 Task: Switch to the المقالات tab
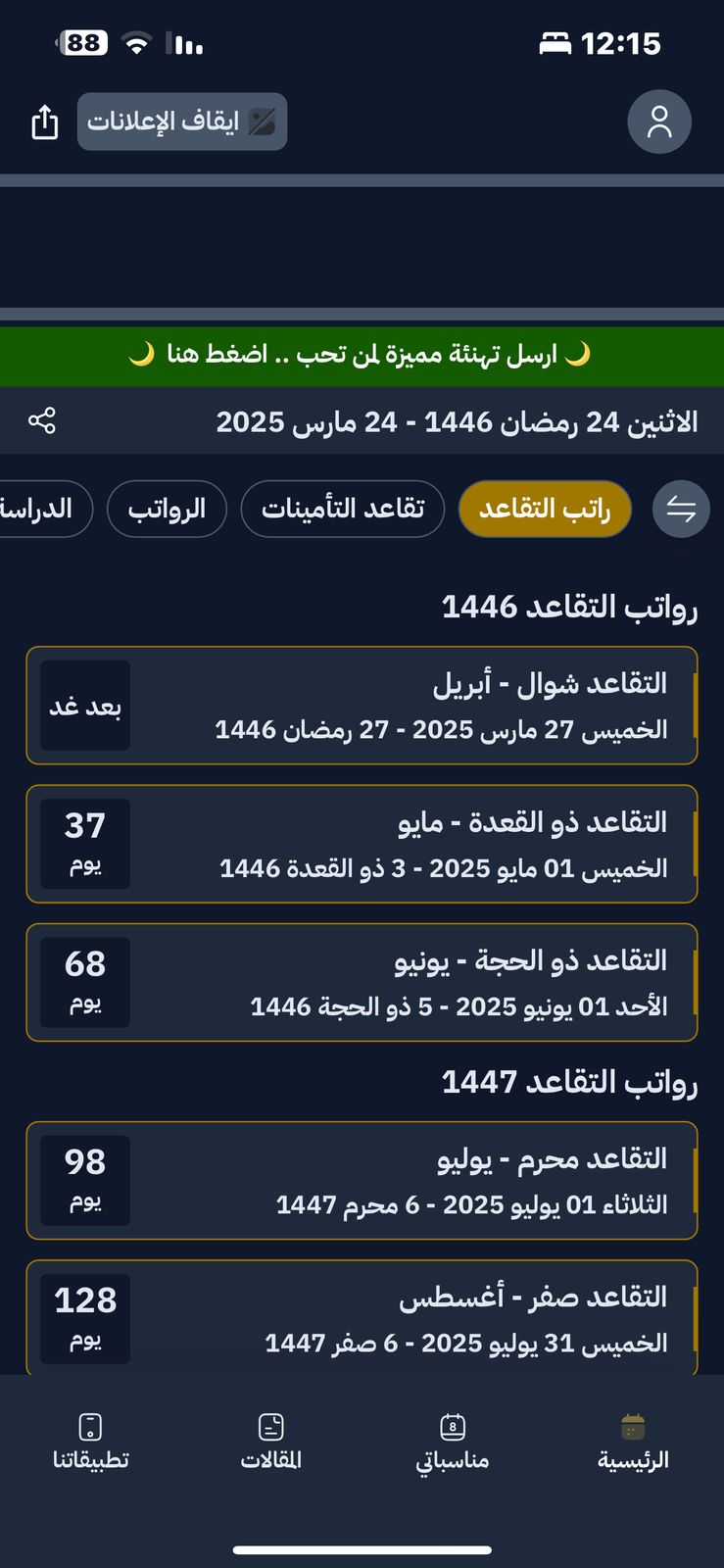pyautogui.click(x=271, y=1443)
